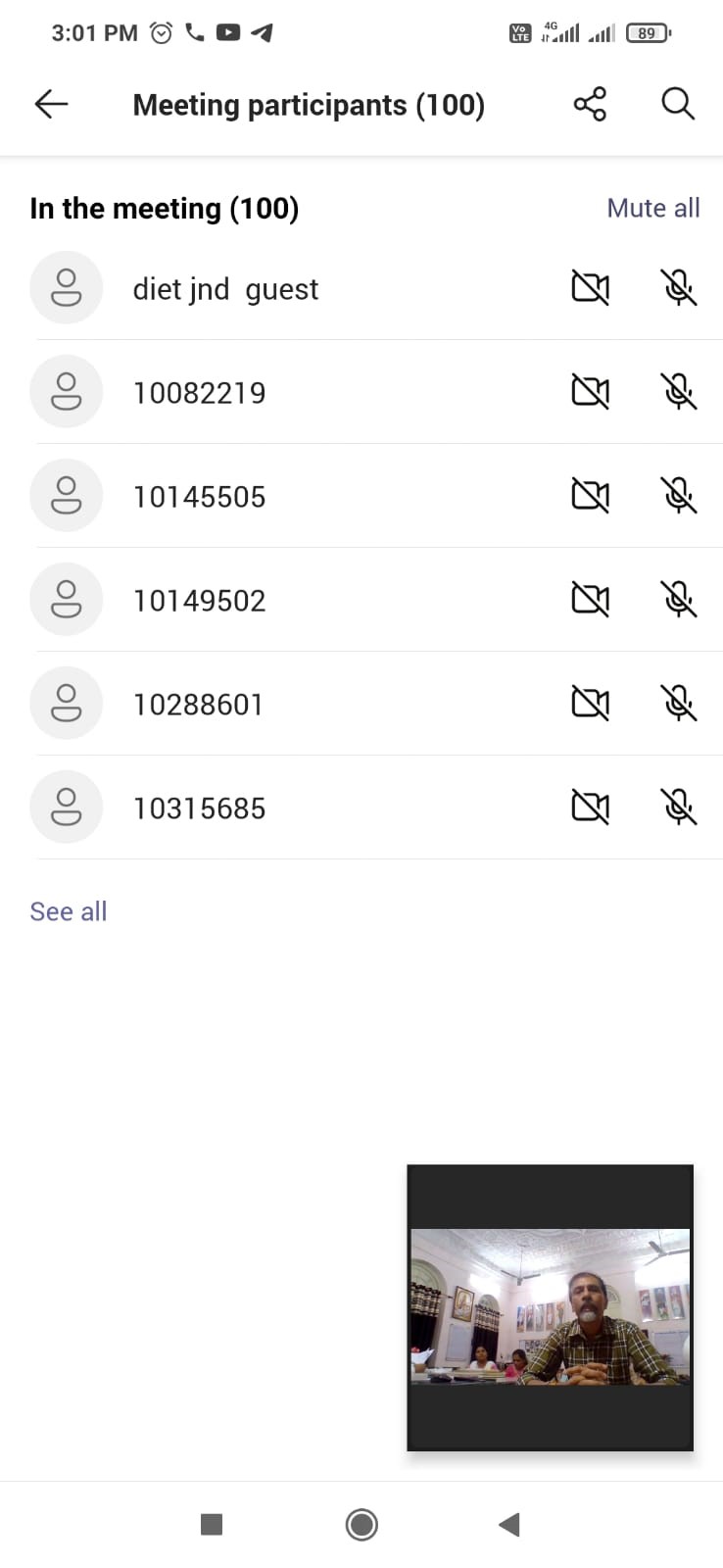Open participant 10149502
Image resolution: width=723 pixels, height=1568 pixels.
[x=361, y=600]
